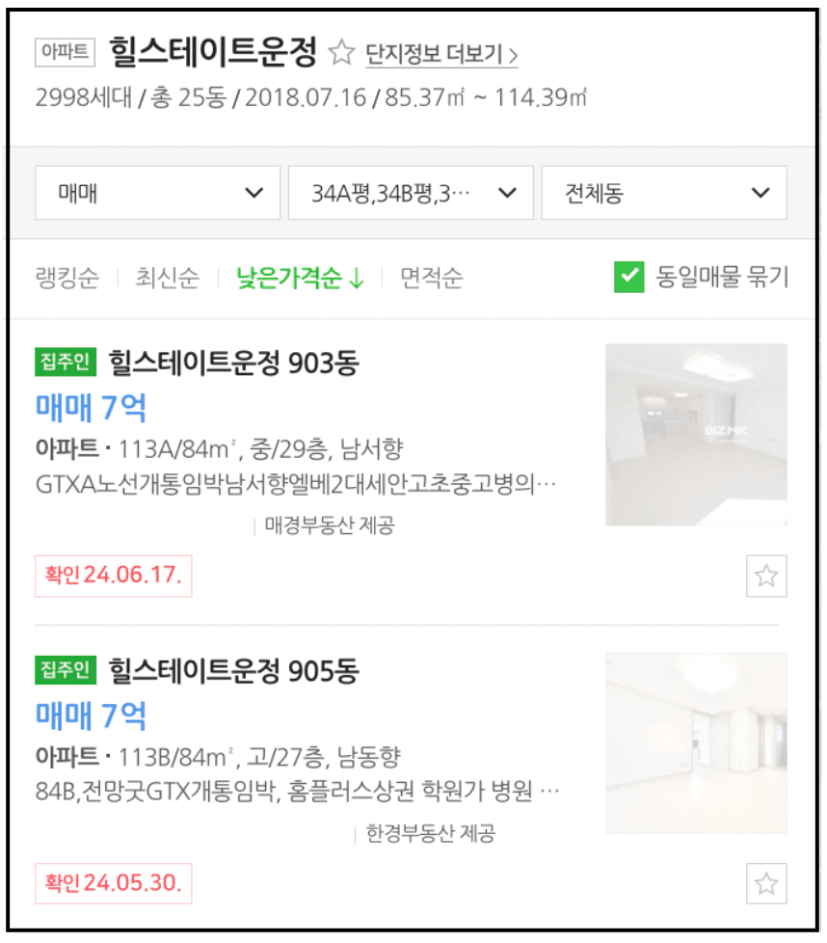The height and width of the screenshot is (943, 827).
Task: Sort listings by 면적순
Action: 431,278
